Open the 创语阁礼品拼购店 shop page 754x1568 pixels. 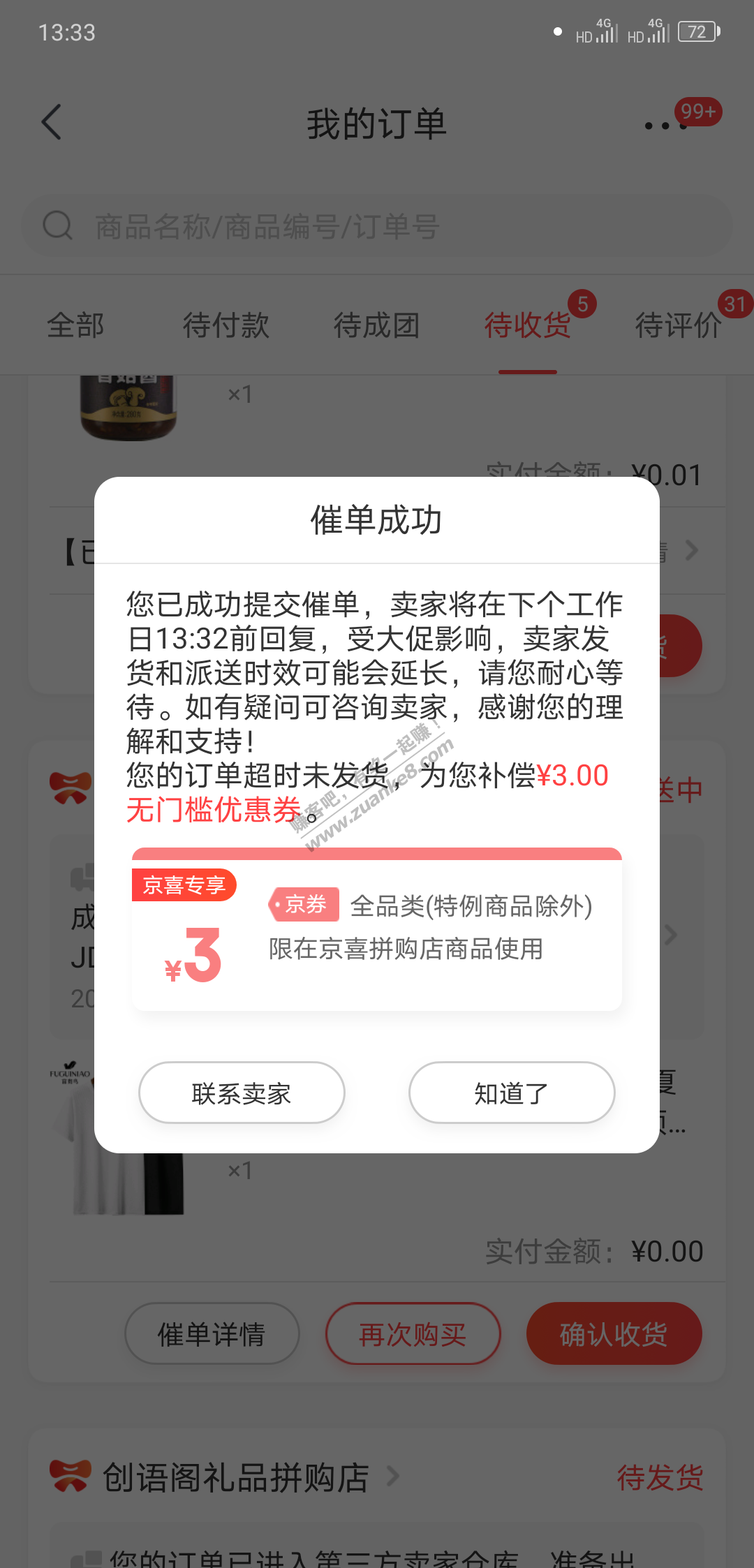tap(235, 1477)
